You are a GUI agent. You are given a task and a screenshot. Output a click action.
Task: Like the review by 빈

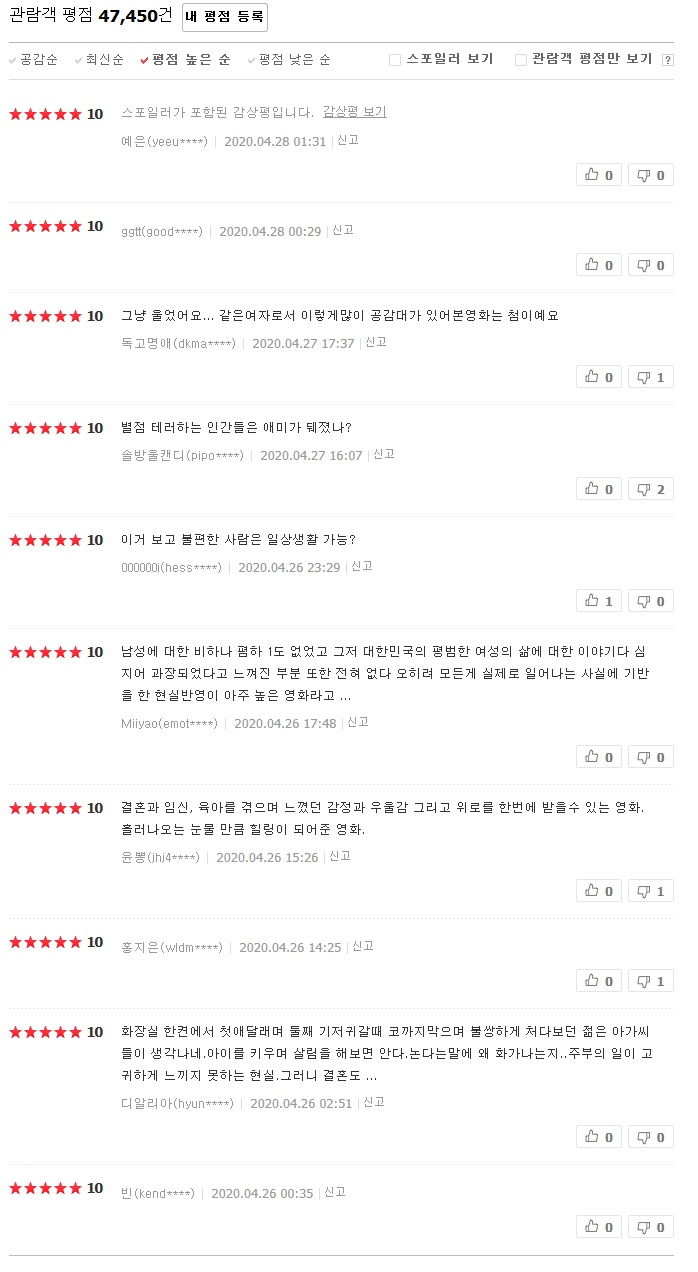(x=599, y=1227)
